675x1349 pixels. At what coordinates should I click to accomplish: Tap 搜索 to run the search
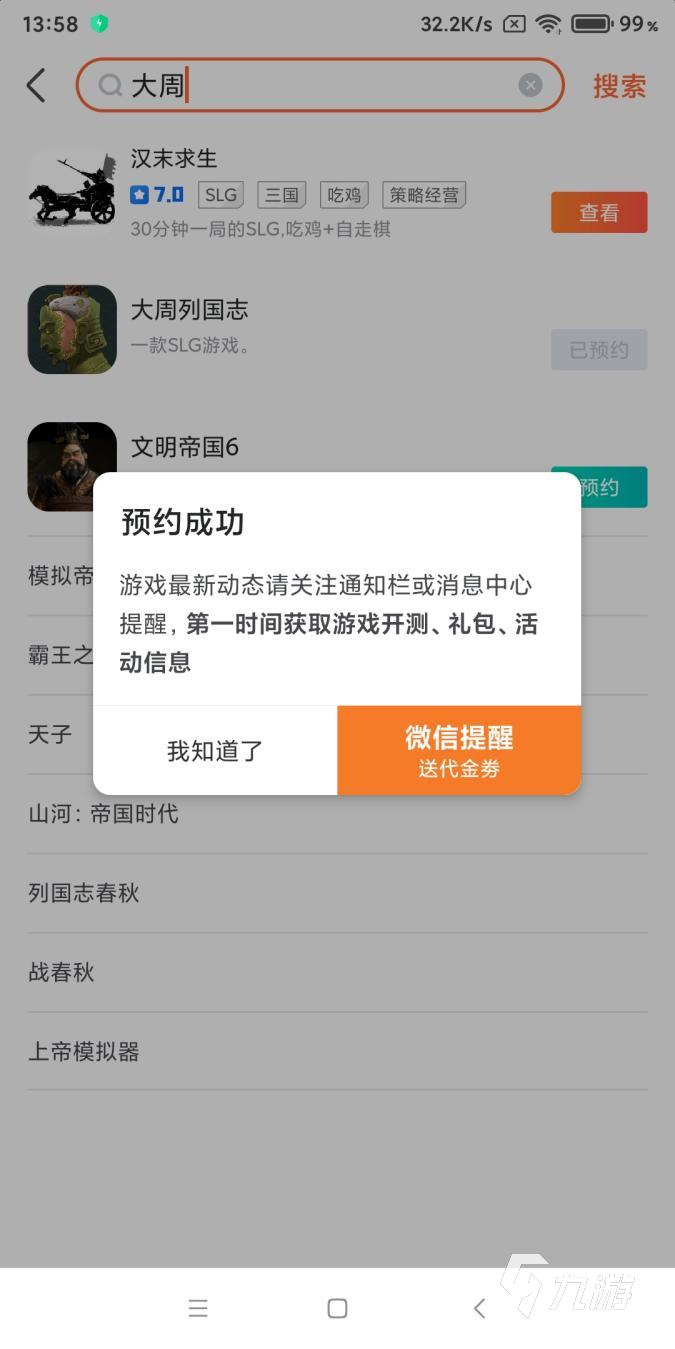[619, 86]
